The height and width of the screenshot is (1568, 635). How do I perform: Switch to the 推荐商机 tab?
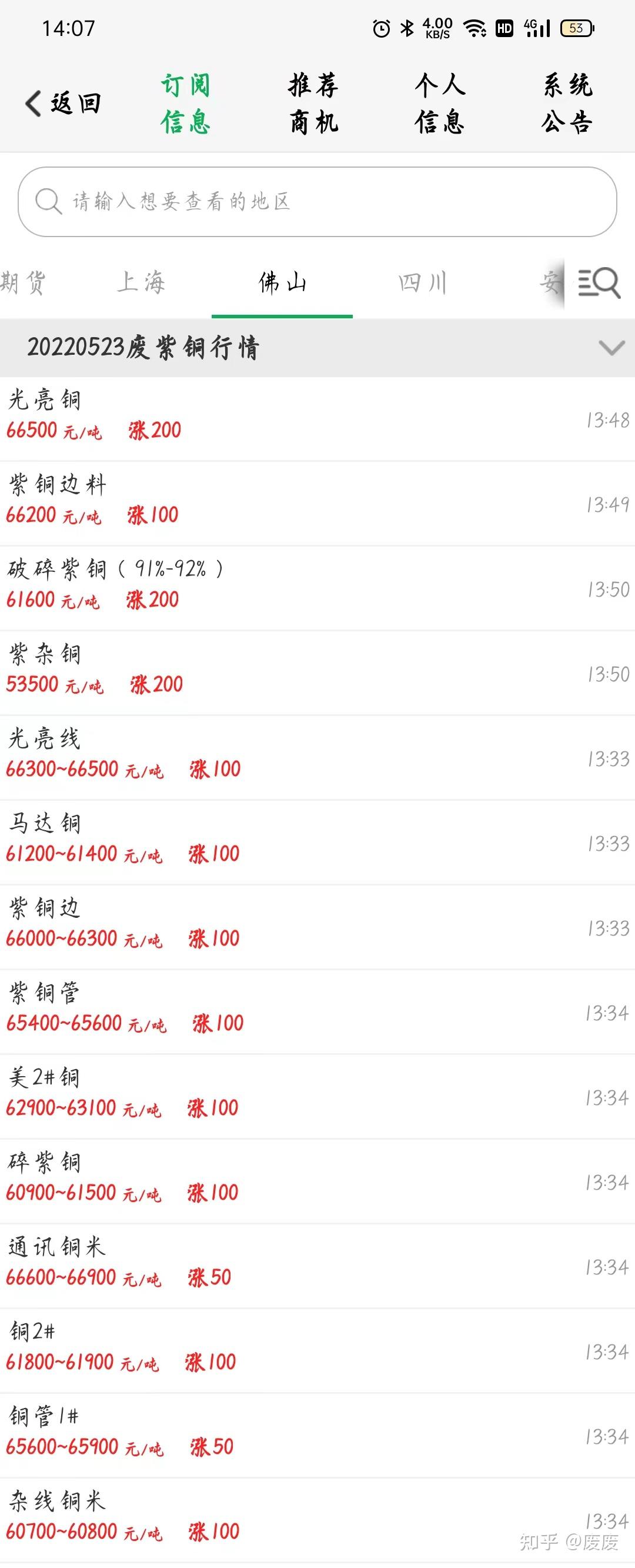point(315,104)
